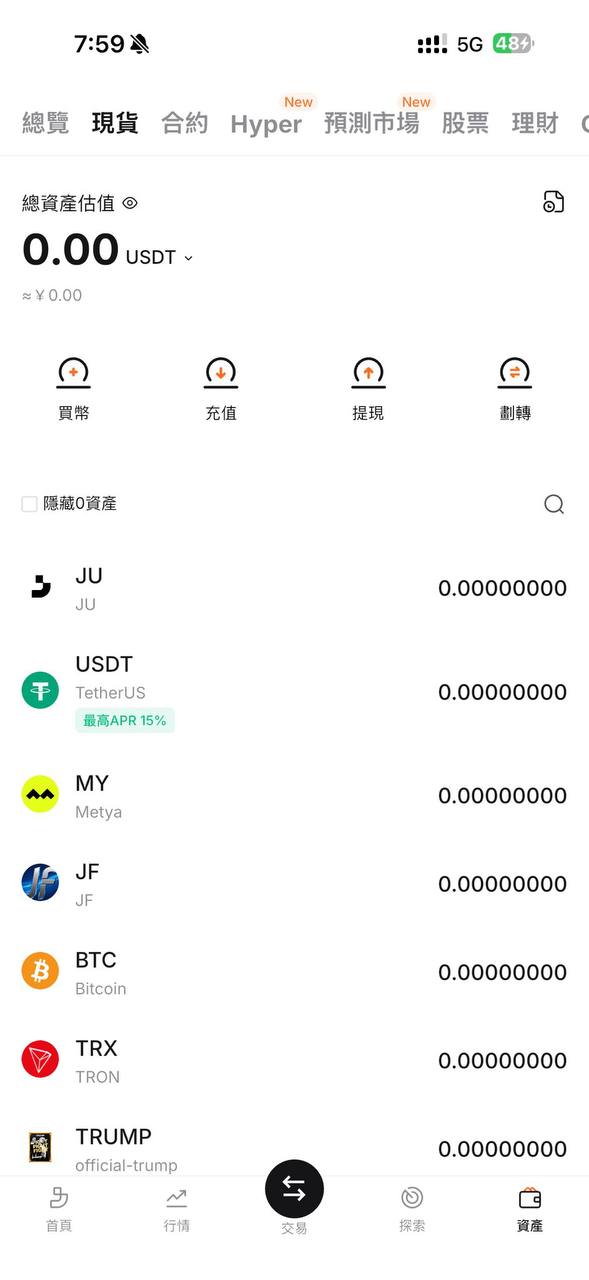Switch to the 總覽 tab
This screenshot has height=1280, width=589.
pos(46,123)
